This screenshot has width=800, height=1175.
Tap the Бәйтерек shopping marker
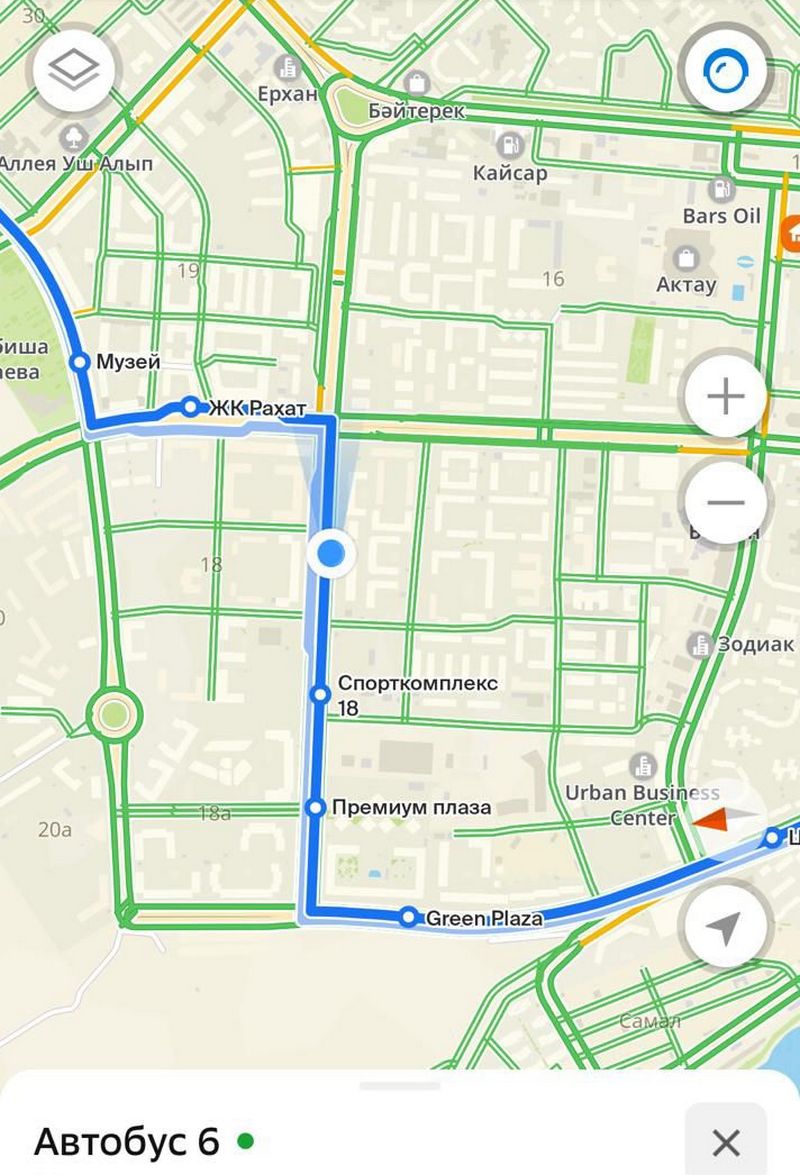pos(415,83)
